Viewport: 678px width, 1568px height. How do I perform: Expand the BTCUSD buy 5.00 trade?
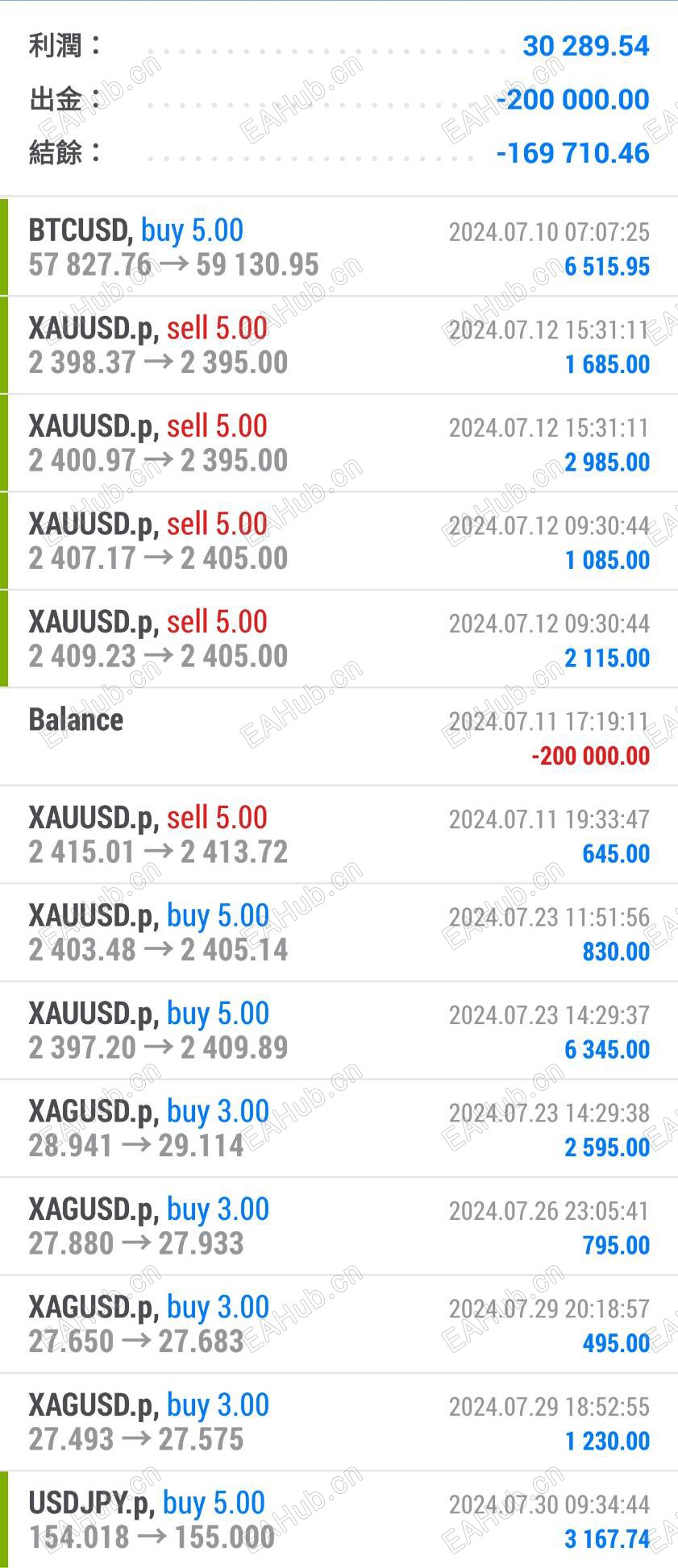click(x=339, y=247)
